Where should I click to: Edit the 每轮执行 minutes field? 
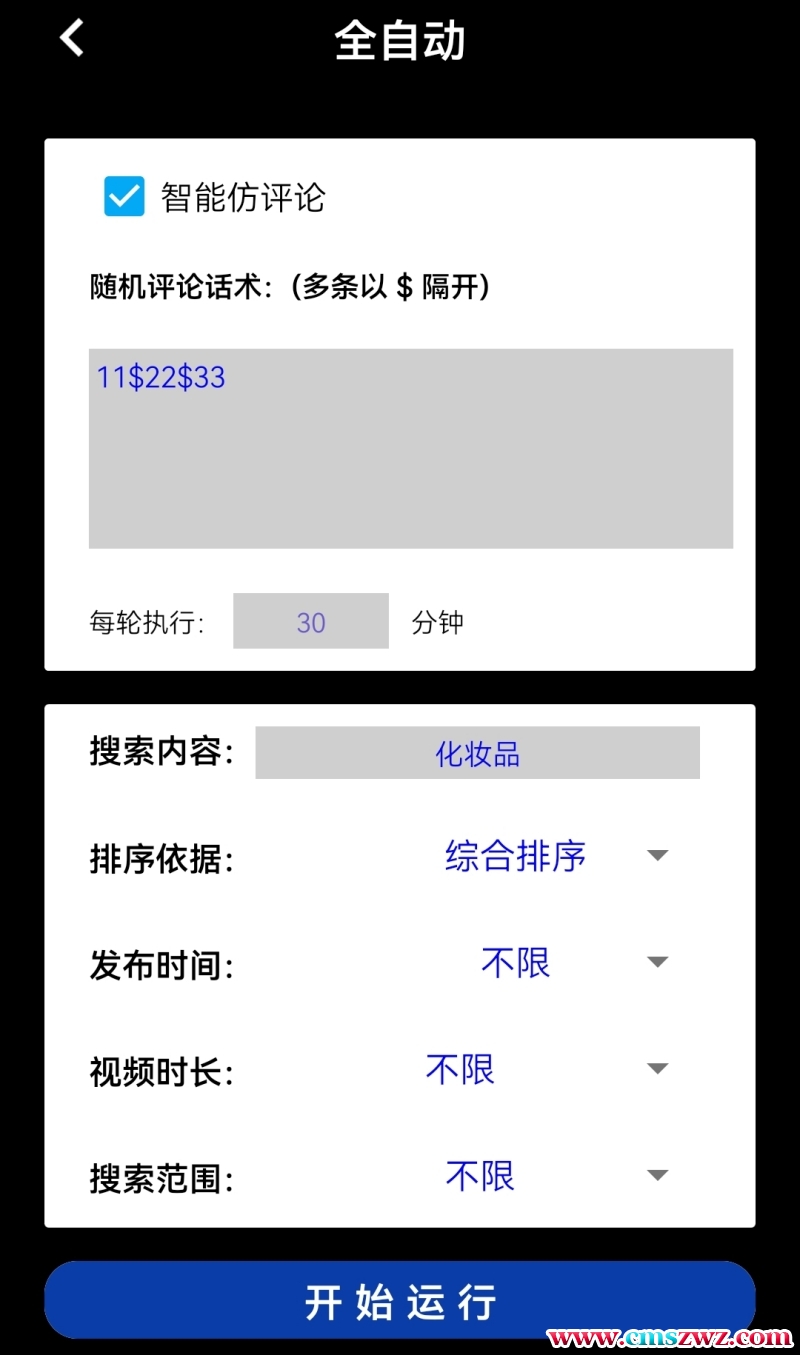pyautogui.click(x=310, y=621)
